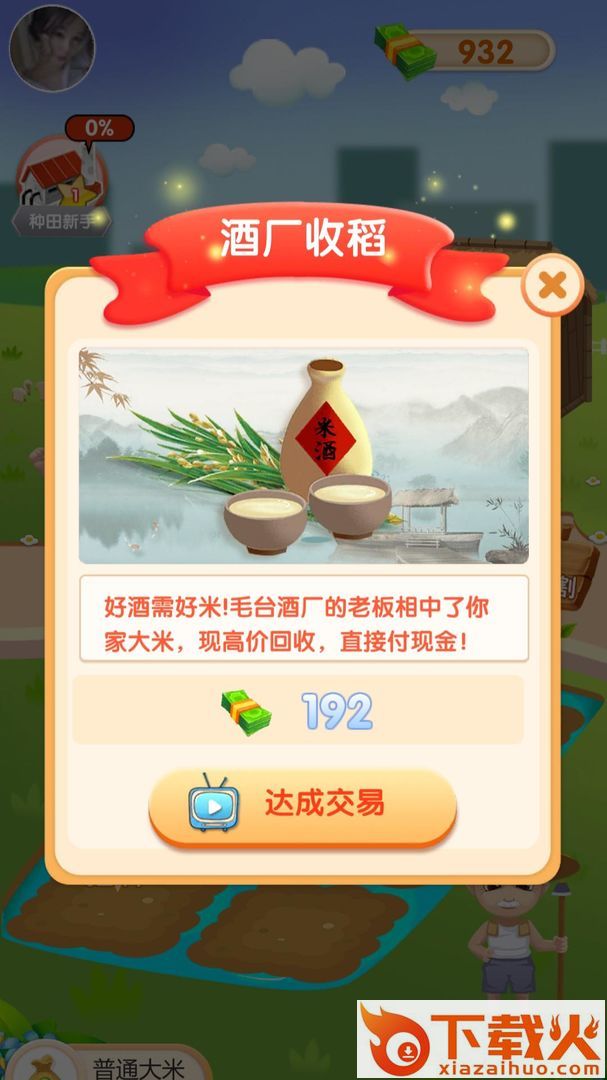Open the profile avatar
Screen dimensions: 607x1080
52,47
